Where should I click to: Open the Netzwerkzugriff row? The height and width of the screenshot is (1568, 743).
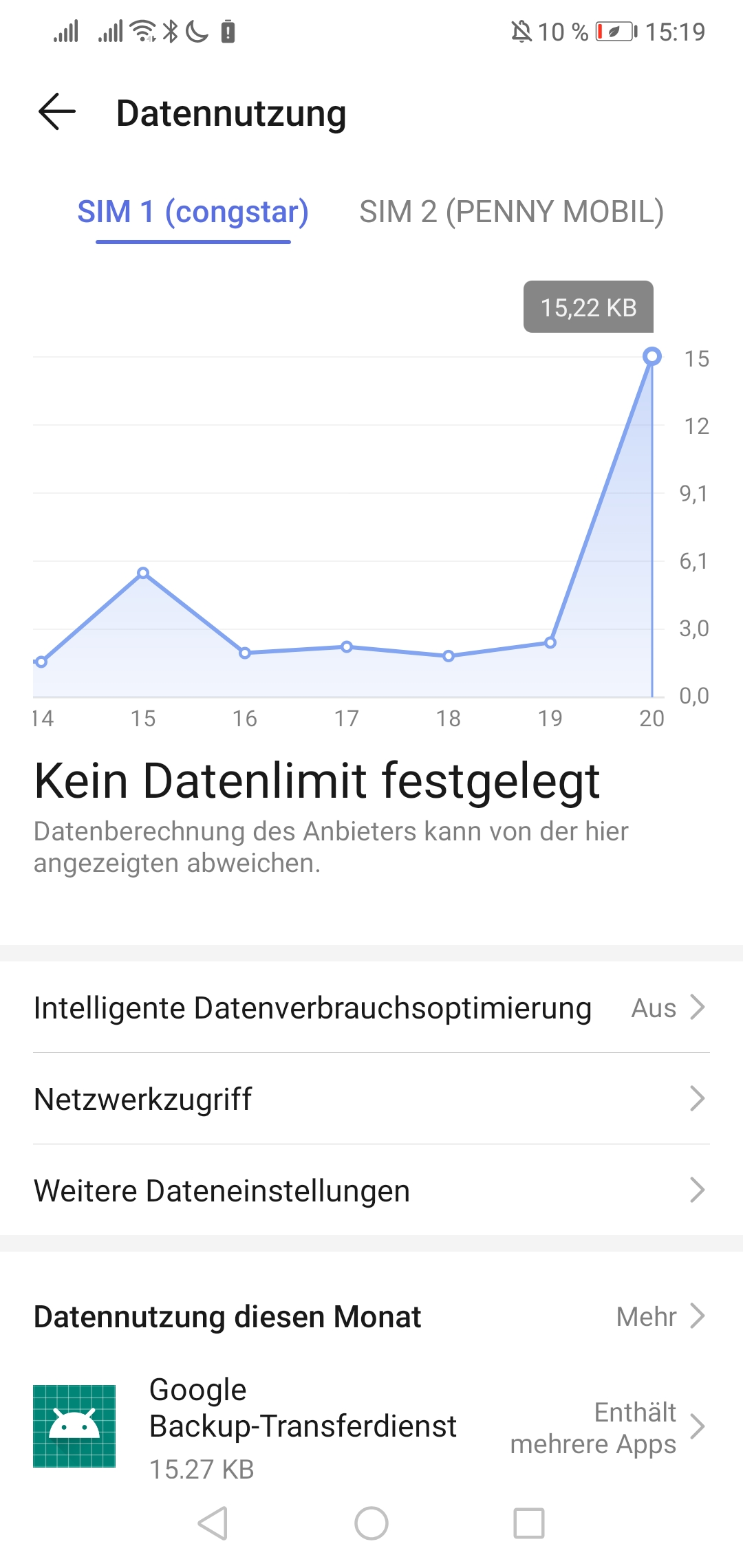click(x=371, y=1099)
